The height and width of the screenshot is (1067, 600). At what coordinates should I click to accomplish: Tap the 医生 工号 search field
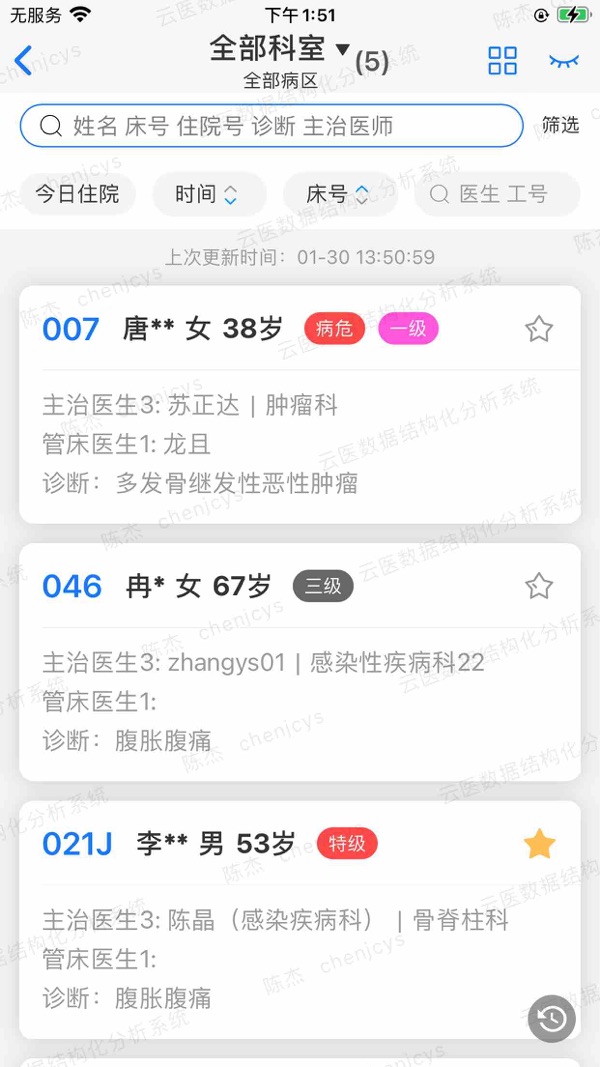(503, 194)
